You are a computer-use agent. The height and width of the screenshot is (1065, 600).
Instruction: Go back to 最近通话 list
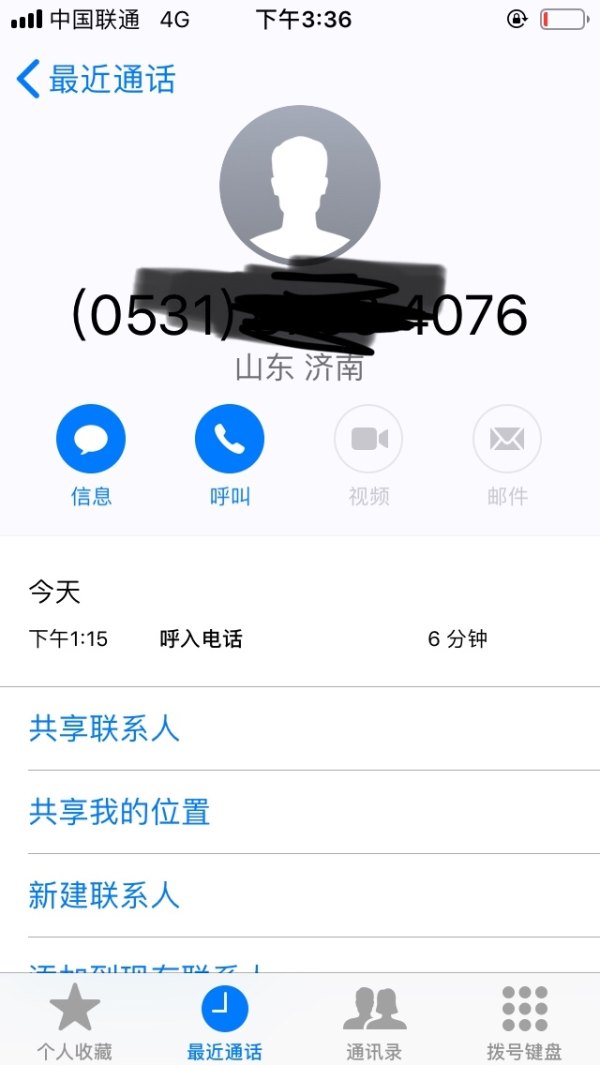click(x=96, y=79)
